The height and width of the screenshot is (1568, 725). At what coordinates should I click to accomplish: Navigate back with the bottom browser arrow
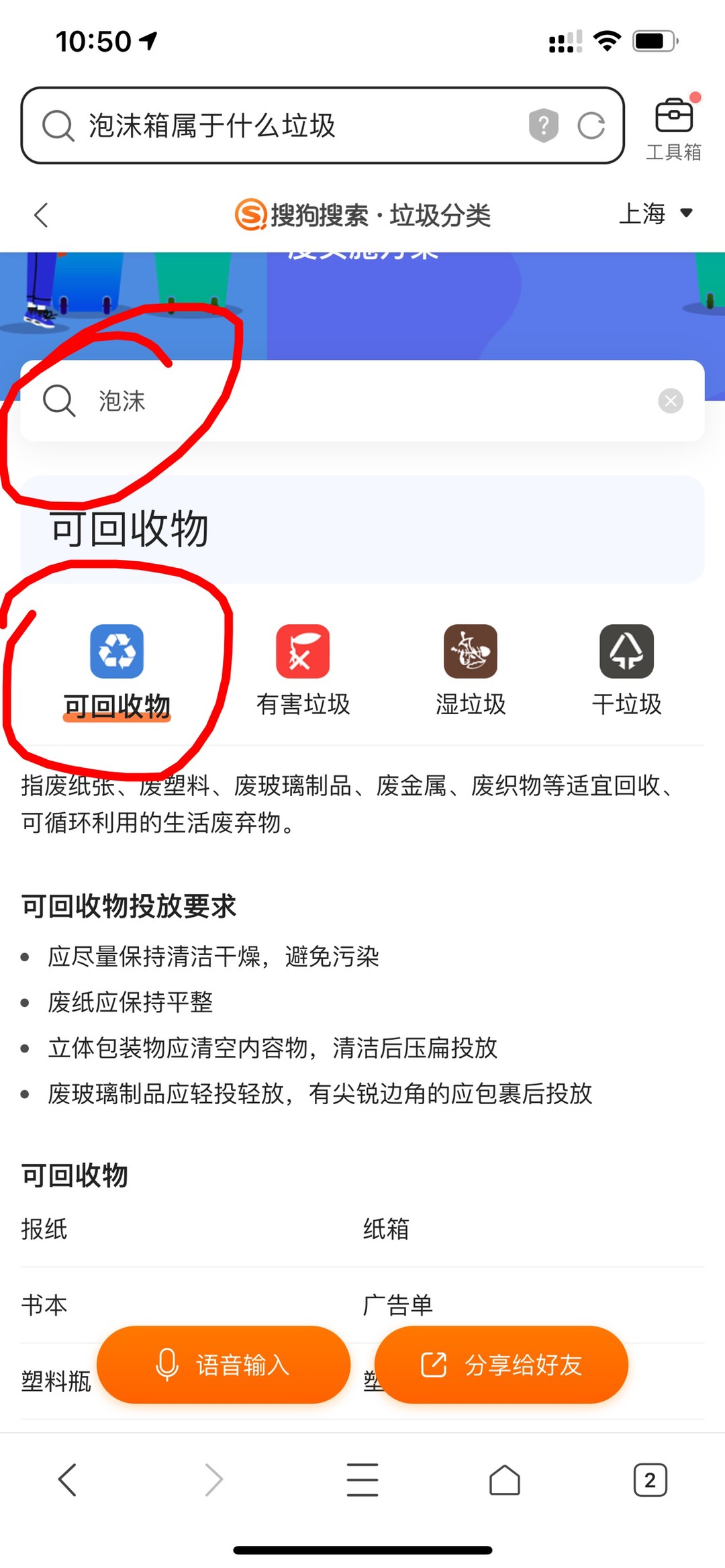tap(68, 1480)
